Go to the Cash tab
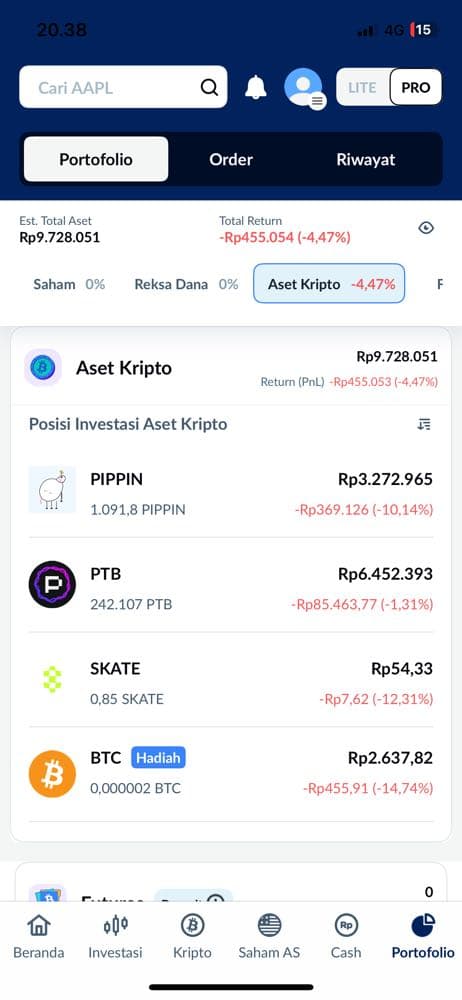The width and height of the screenshot is (462, 1000). coord(346,936)
